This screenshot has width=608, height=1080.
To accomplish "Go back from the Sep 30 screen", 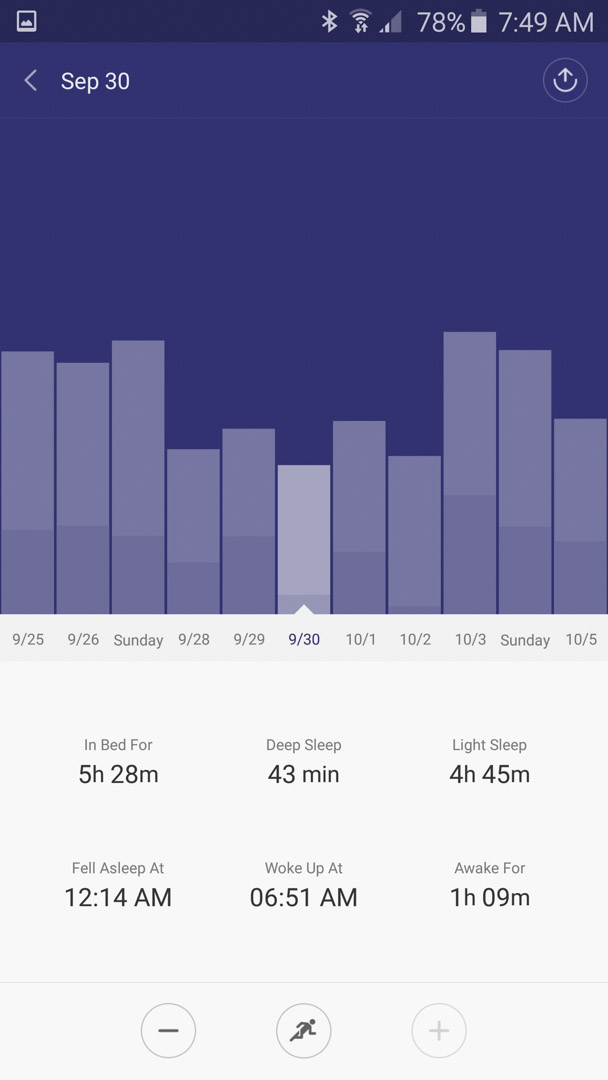I will (x=30, y=81).
